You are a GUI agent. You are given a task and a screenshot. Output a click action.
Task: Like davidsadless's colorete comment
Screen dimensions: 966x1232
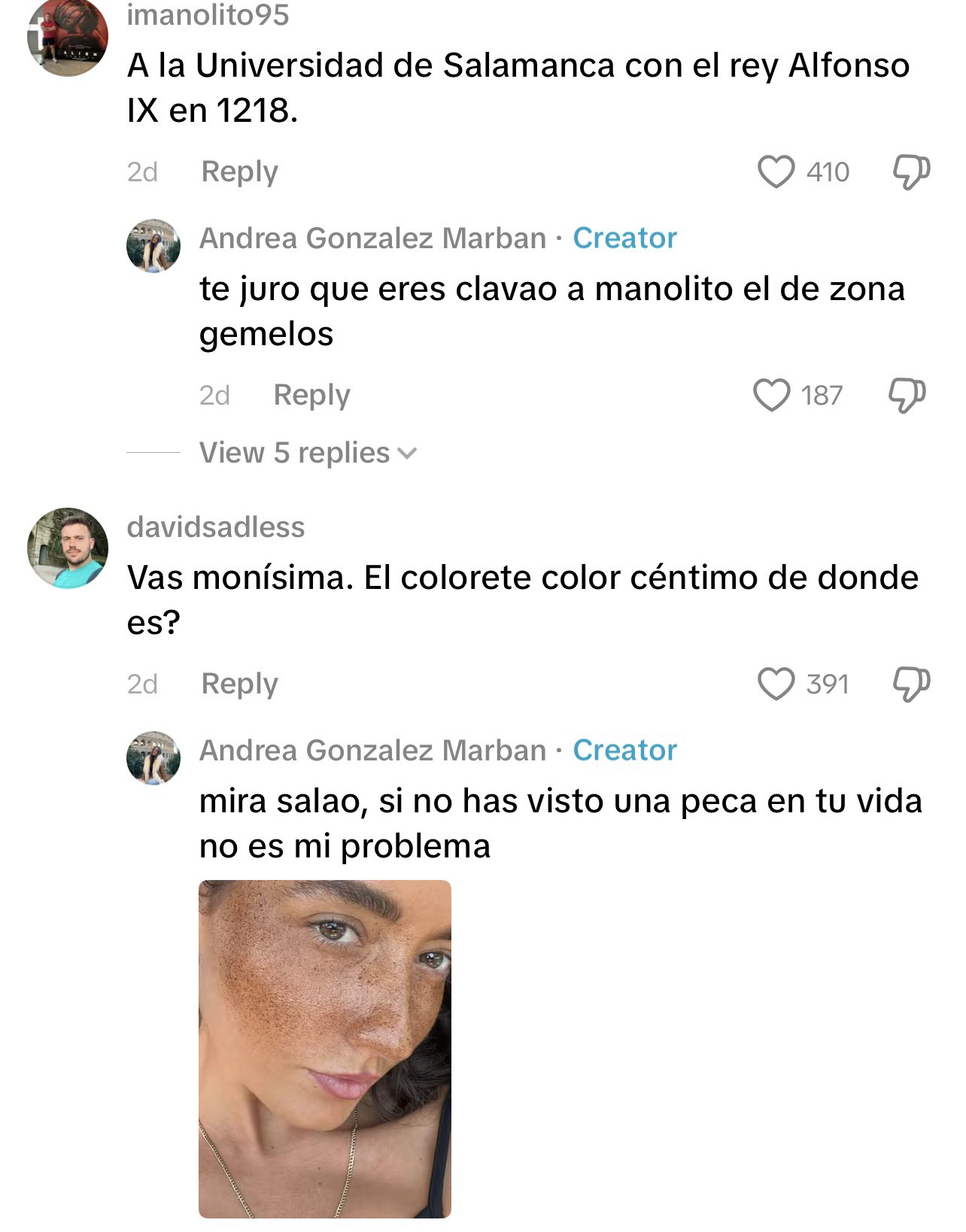click(776, 684)
